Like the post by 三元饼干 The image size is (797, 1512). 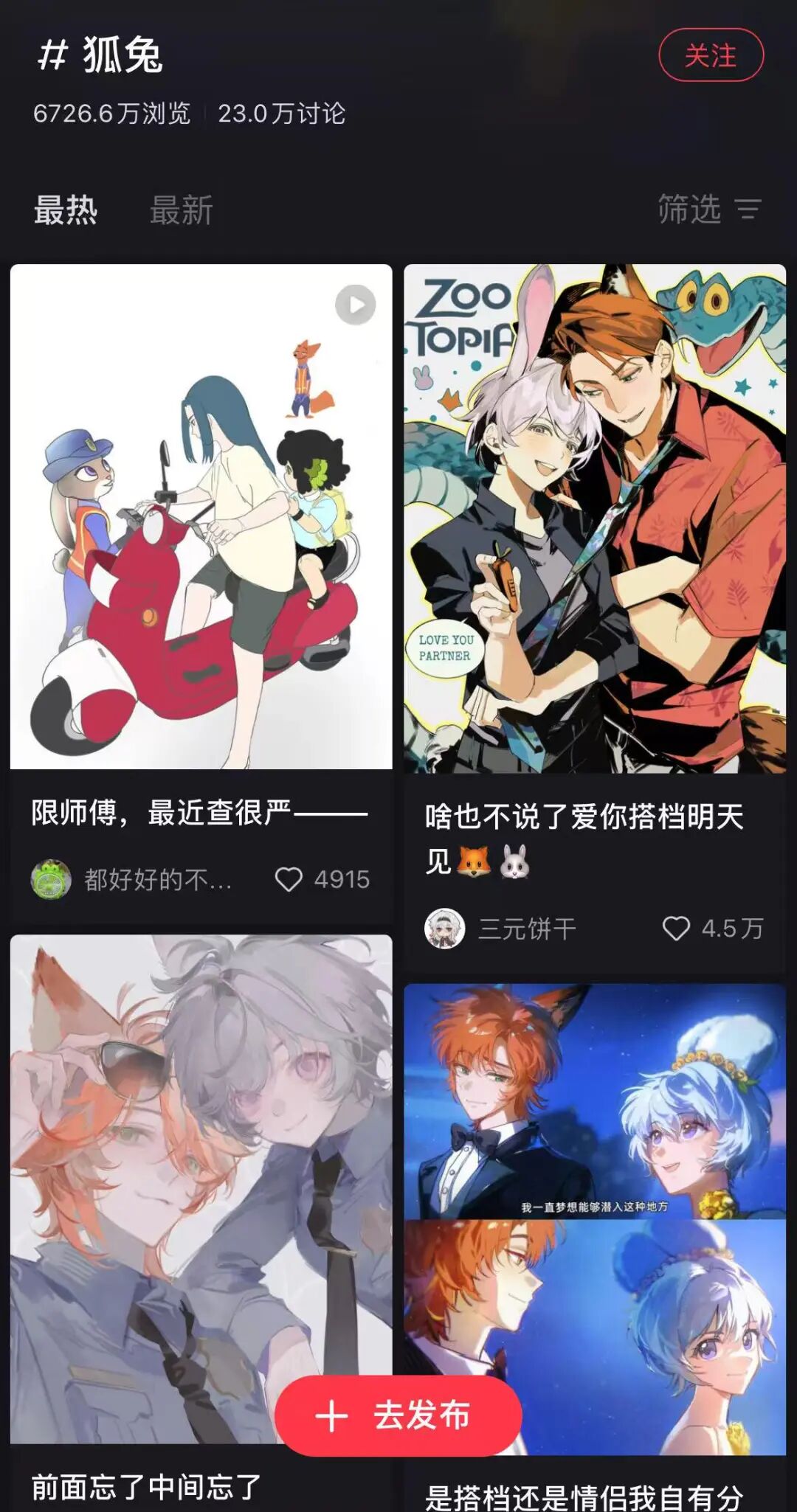pos(676,928)
